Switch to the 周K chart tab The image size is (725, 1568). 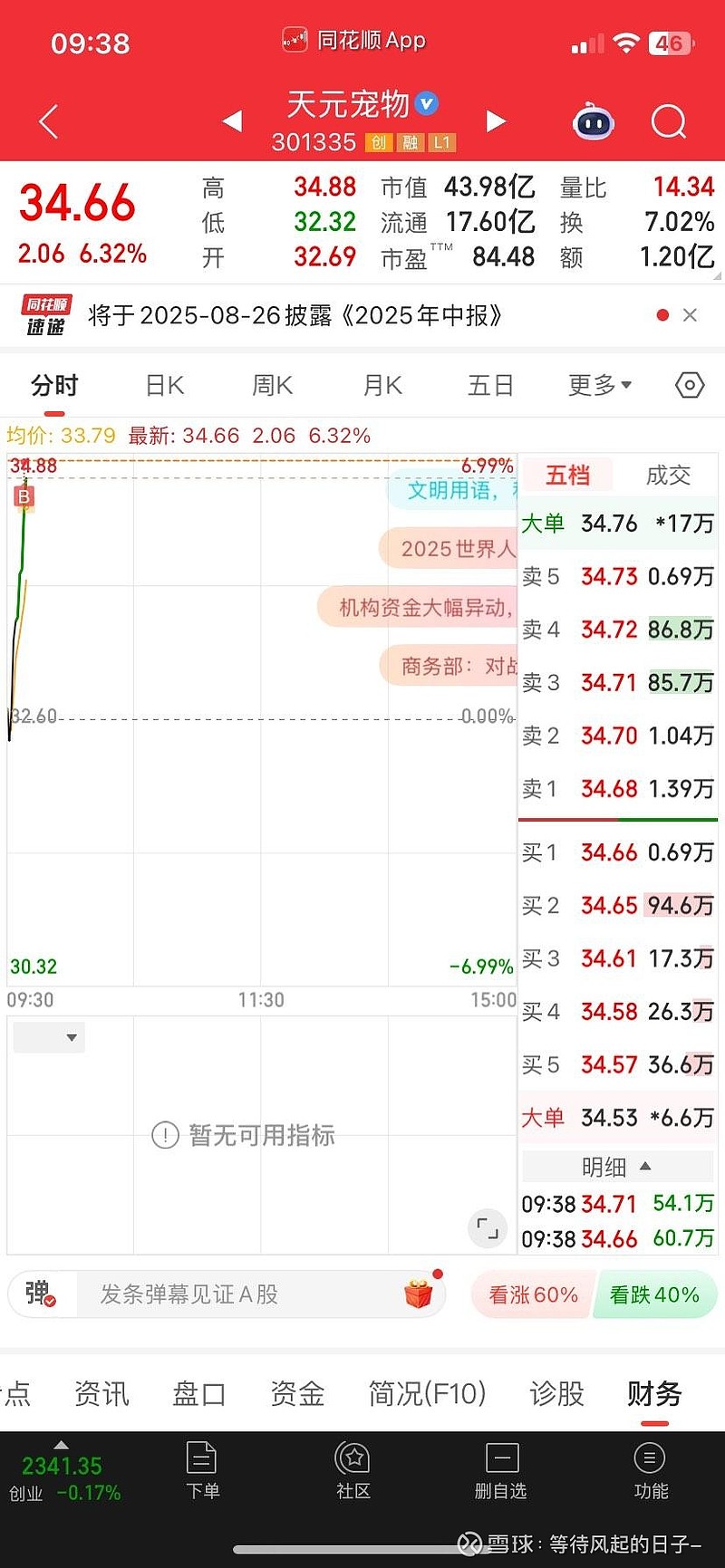point(273,385)
